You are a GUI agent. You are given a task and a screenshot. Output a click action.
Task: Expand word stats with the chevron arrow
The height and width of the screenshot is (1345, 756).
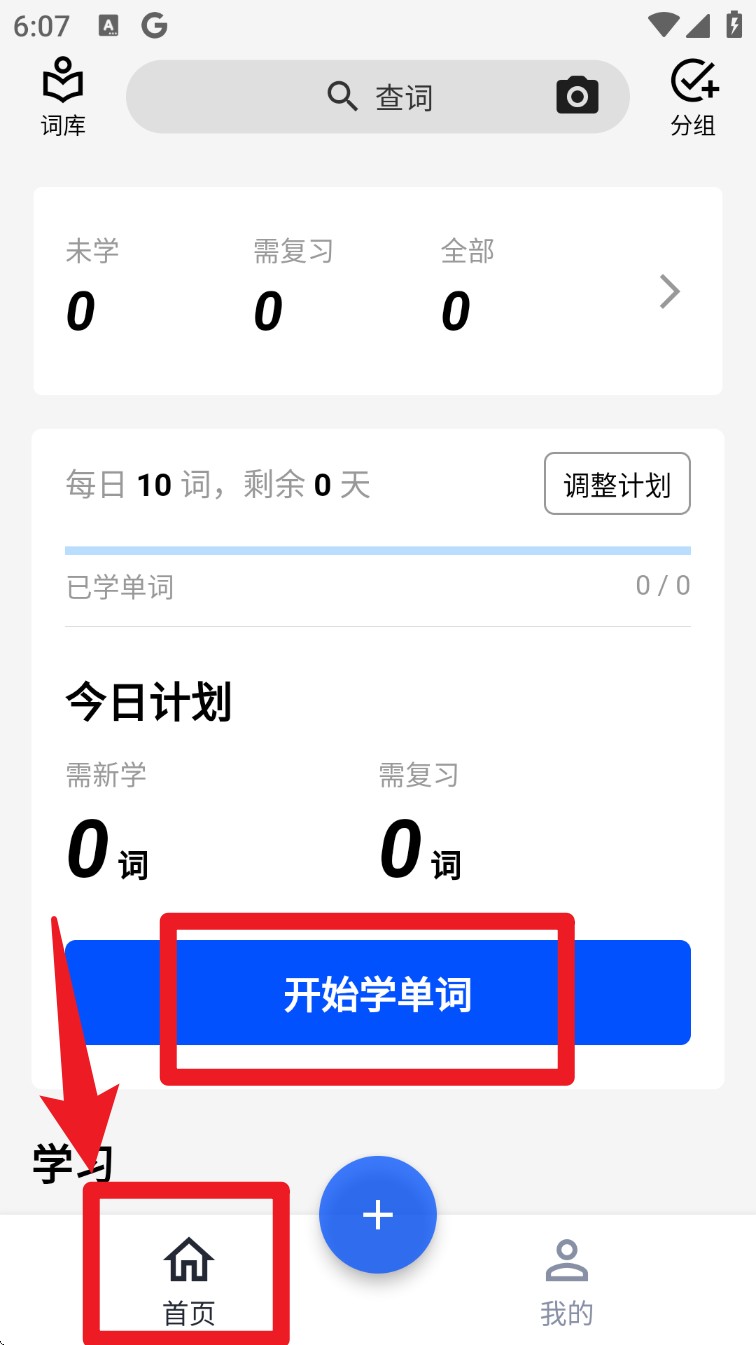pos(669,292)
